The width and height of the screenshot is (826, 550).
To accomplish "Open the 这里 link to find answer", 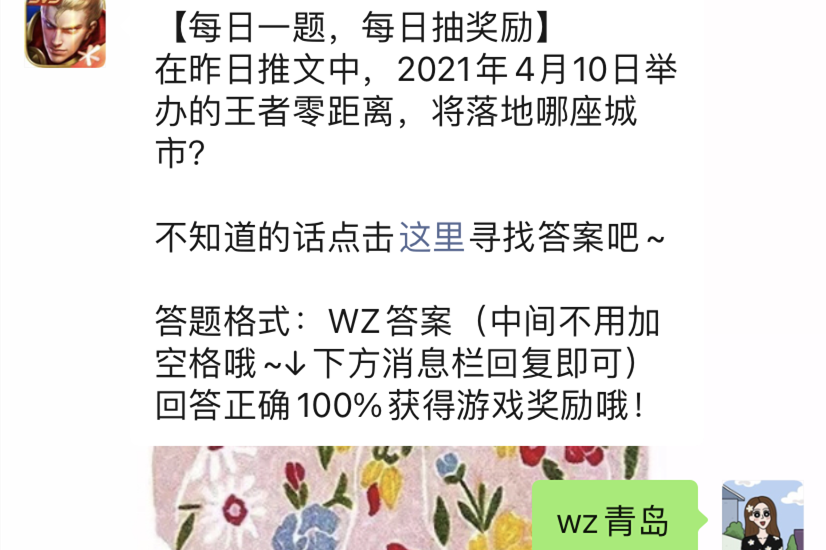I will pyautogui.click(x=432, y=237).
